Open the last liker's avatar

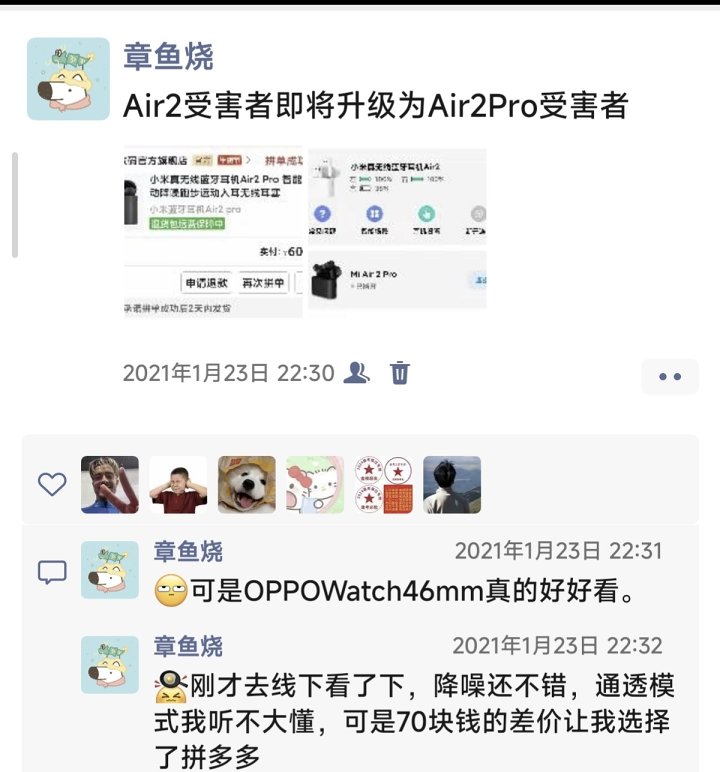click(452, 485)
